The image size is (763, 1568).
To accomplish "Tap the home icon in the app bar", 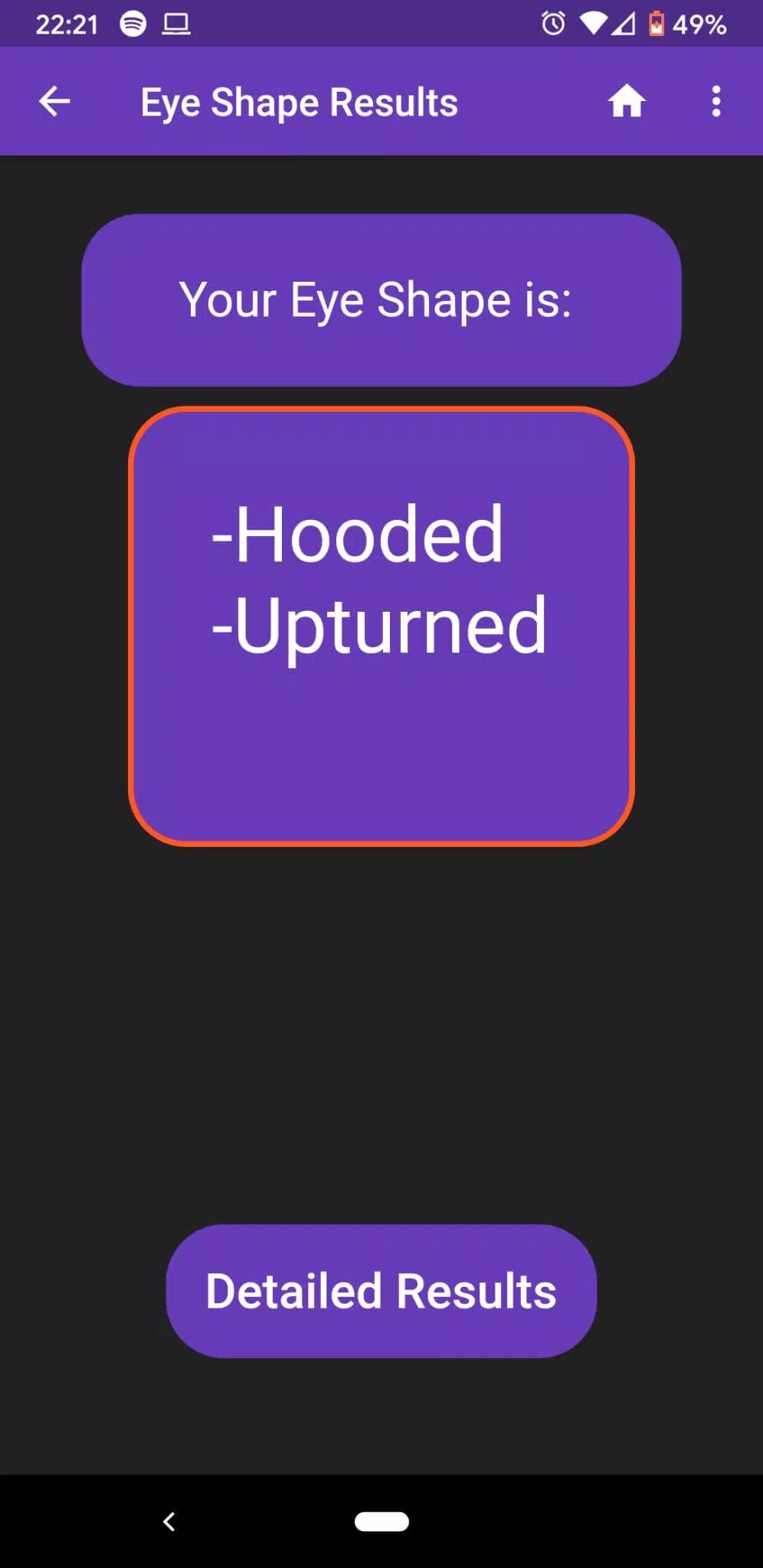I will (x=627, y=102).
